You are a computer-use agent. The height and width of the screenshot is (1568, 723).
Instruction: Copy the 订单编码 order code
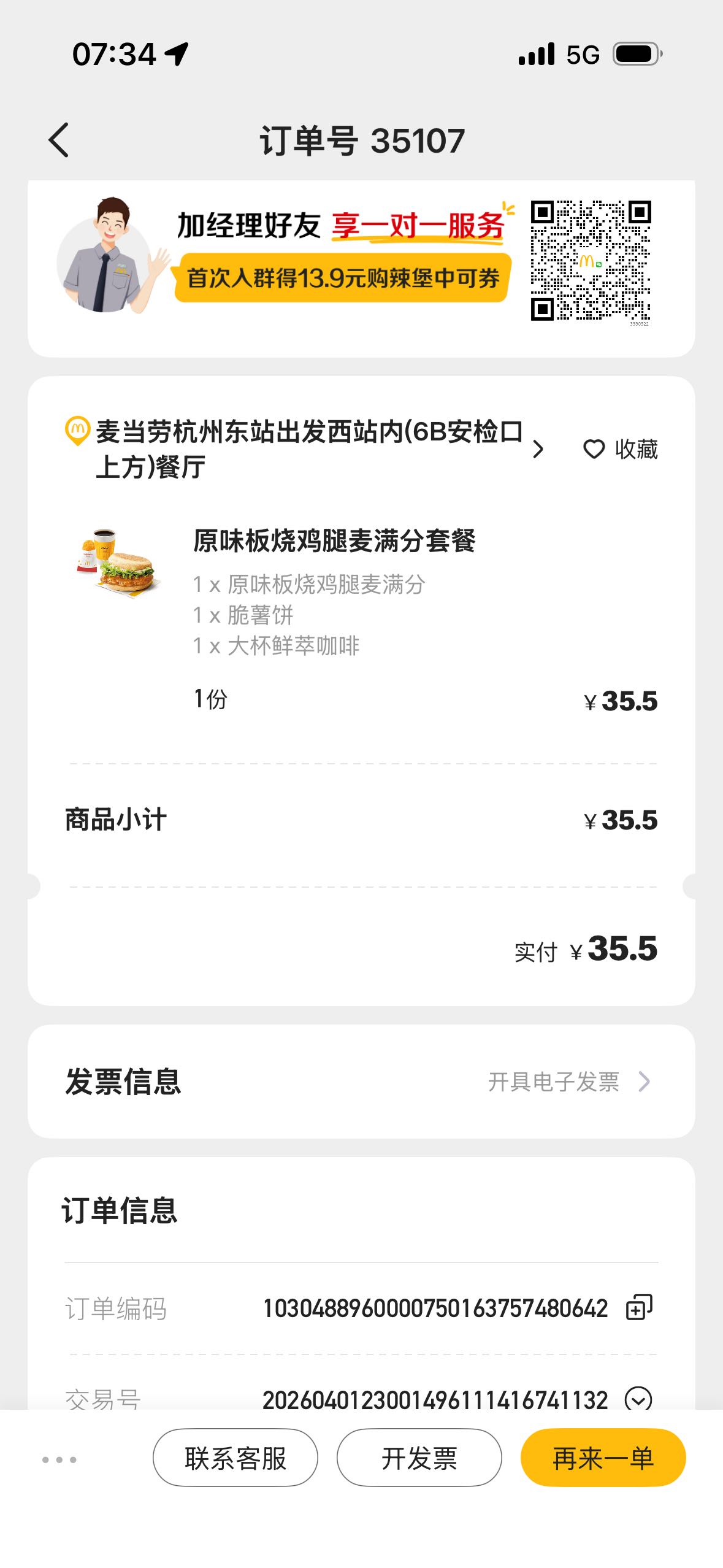click(639, 1307)
